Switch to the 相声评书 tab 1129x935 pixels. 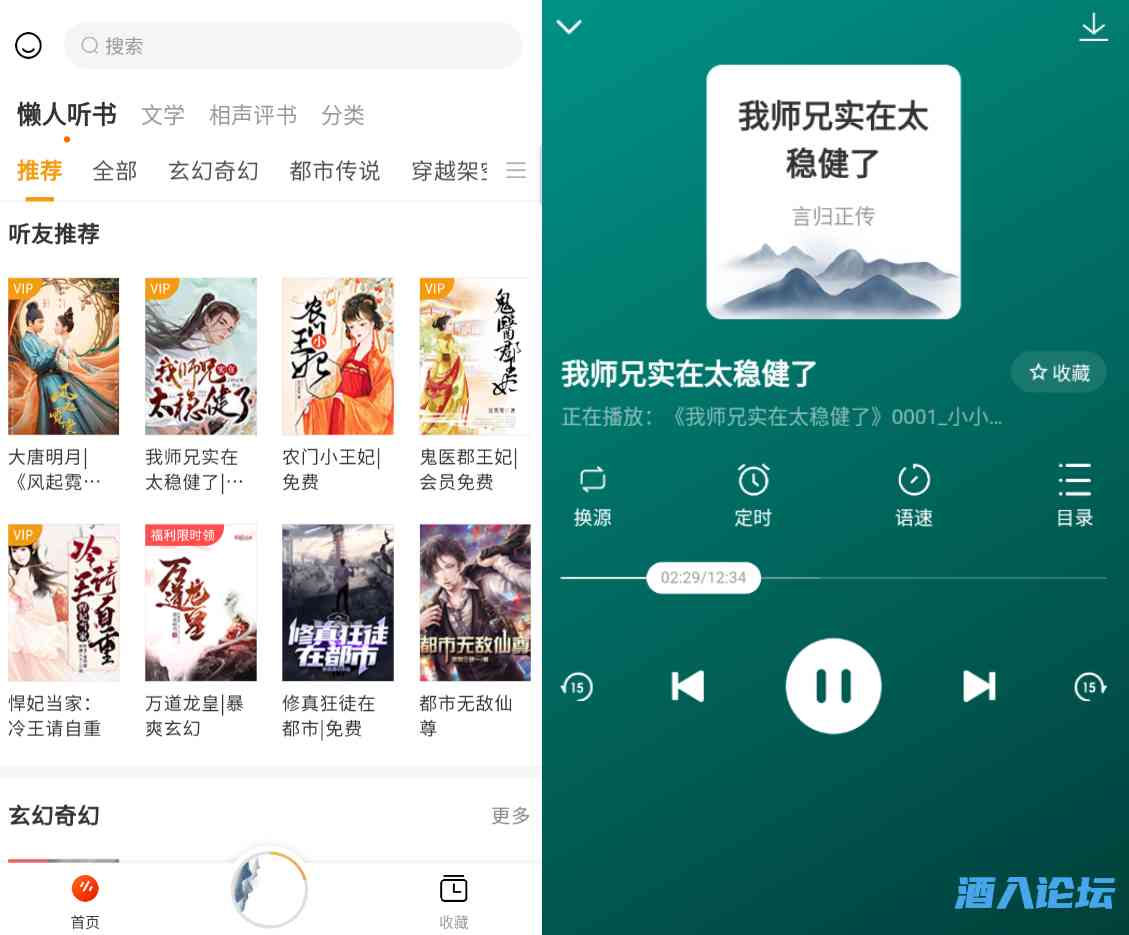[x=253, y=116]
